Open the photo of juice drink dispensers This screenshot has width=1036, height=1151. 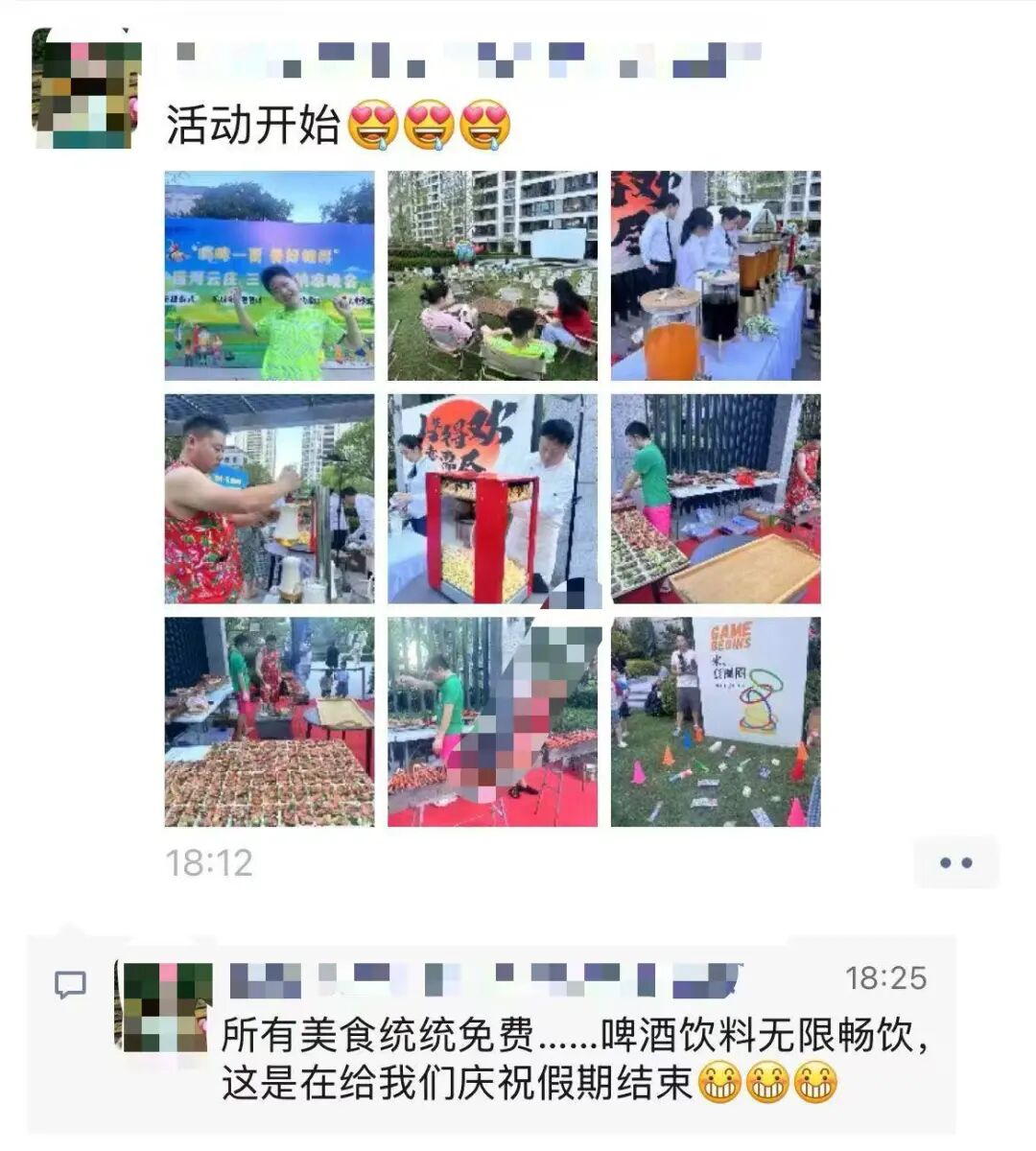[x=716, y=276]
